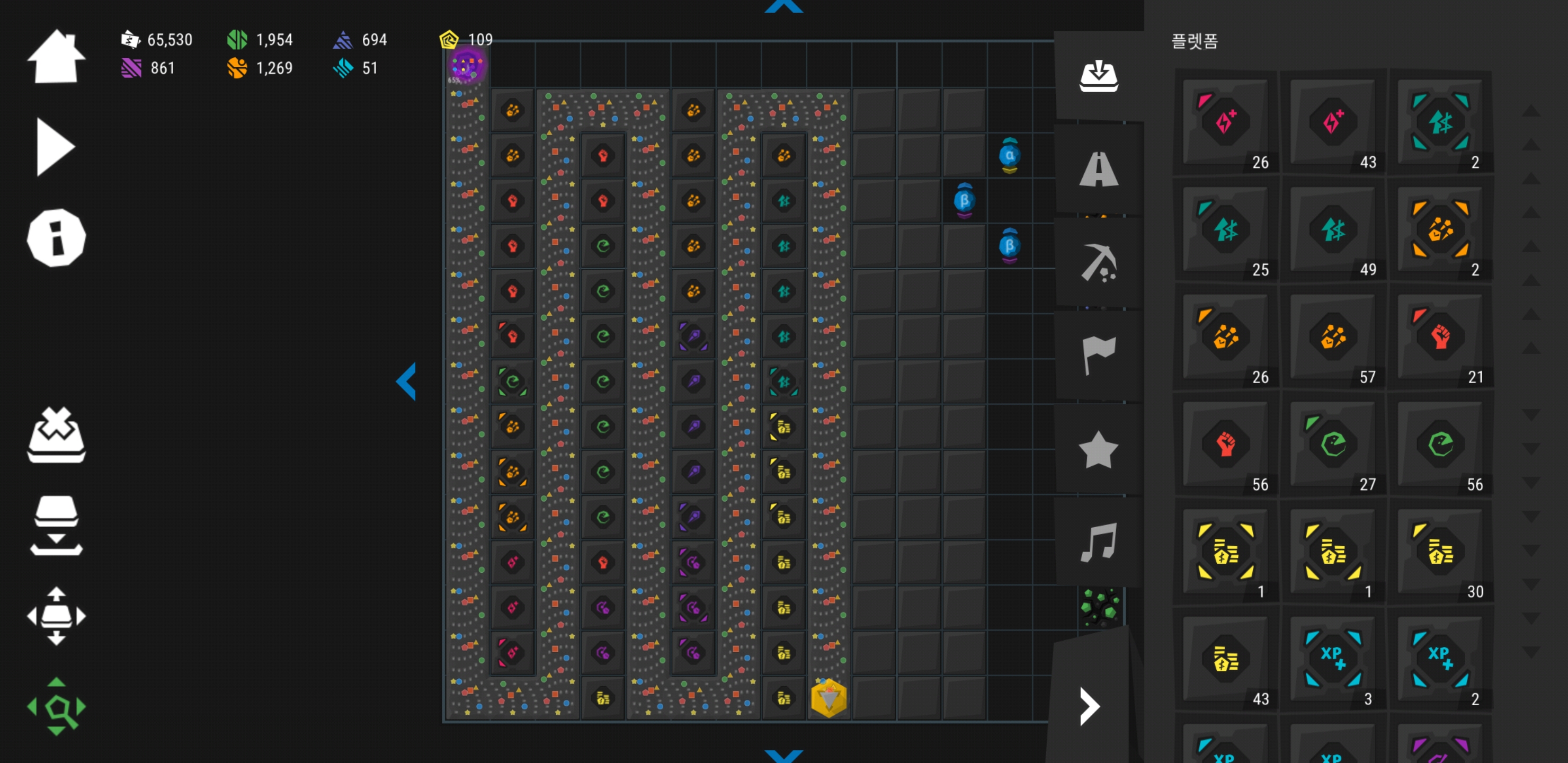This screenshot has height=763, width=1568.
Task: Select the yellow coin platform with 30
Action: click(x=1440, y=552)
